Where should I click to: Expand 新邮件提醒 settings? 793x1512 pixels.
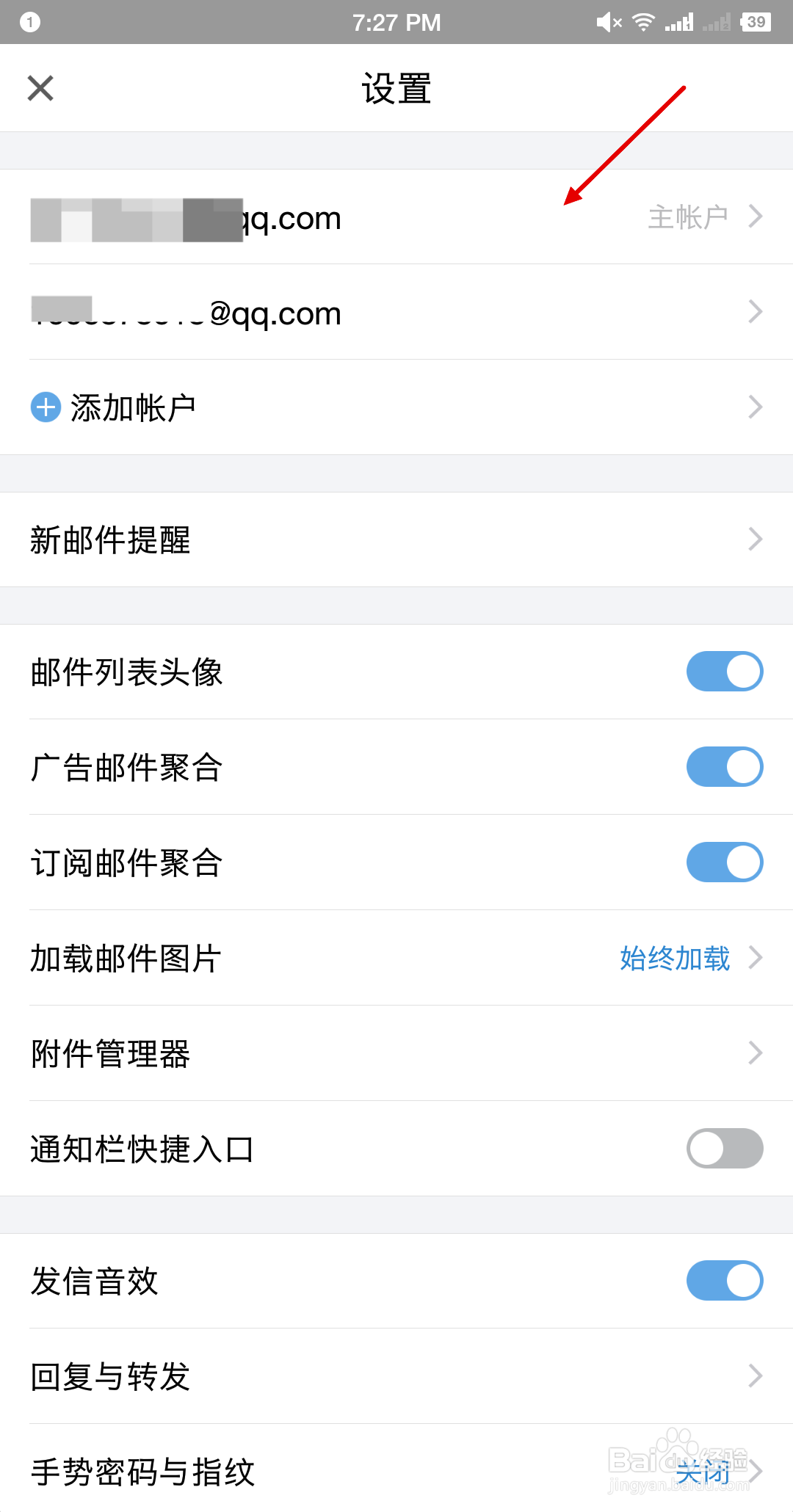[x=396, y=540]
